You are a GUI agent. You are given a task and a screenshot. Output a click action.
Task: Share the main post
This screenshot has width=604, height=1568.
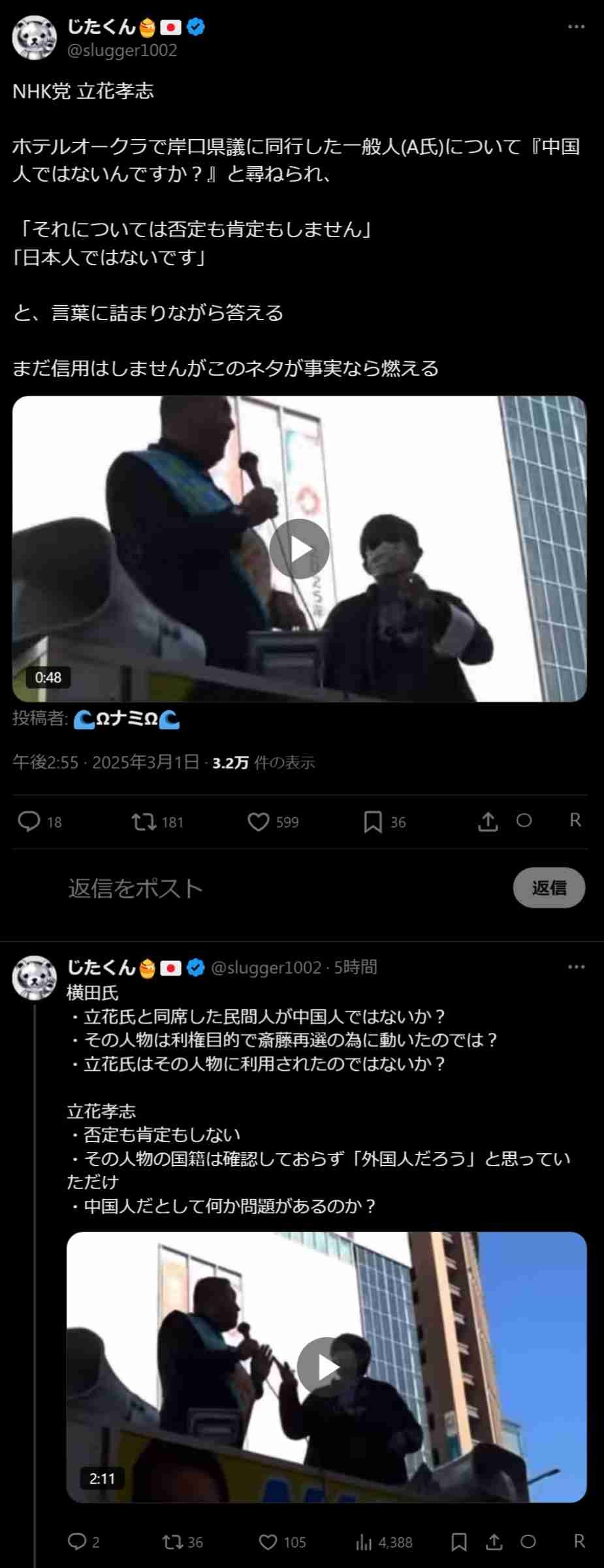488,821
